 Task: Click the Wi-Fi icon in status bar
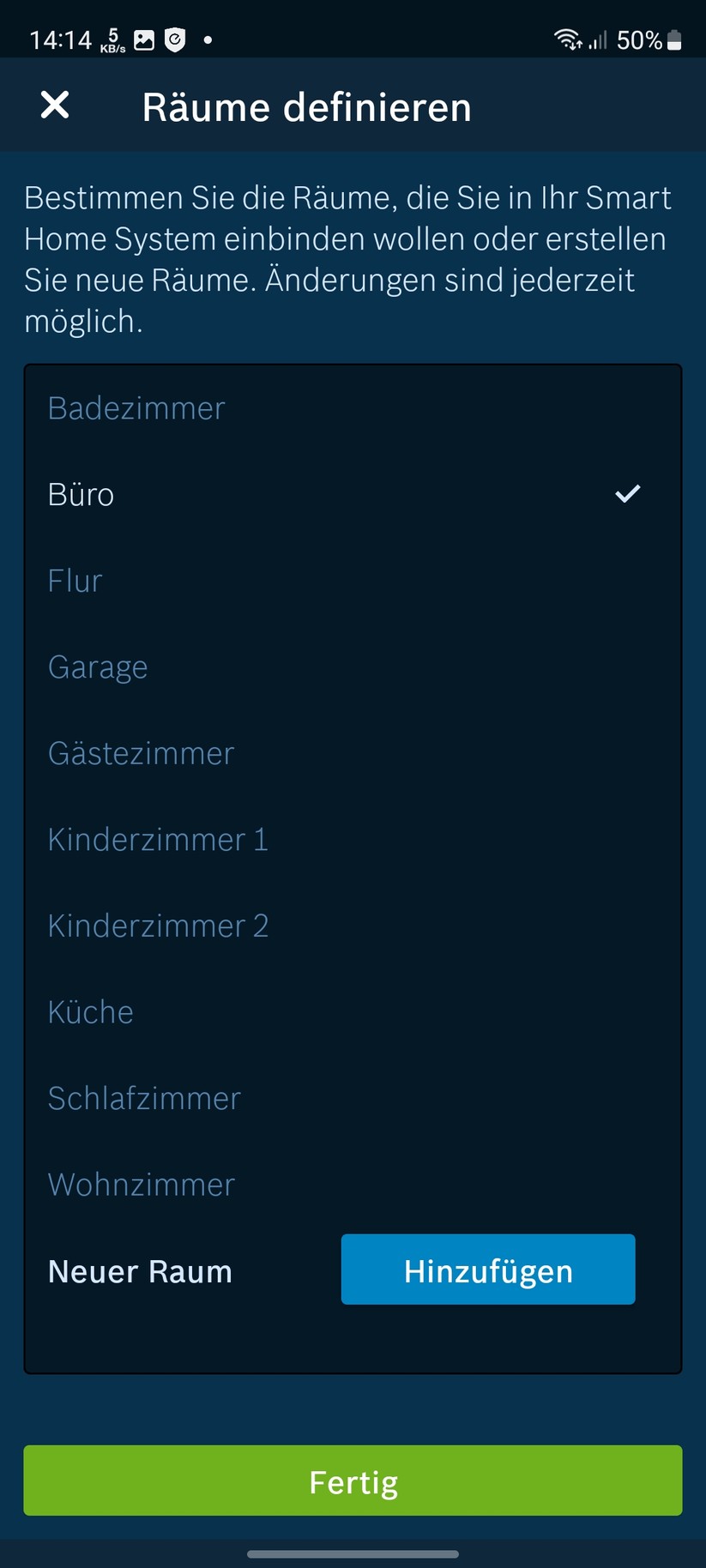pyautogui.click(x=566, y=39)
